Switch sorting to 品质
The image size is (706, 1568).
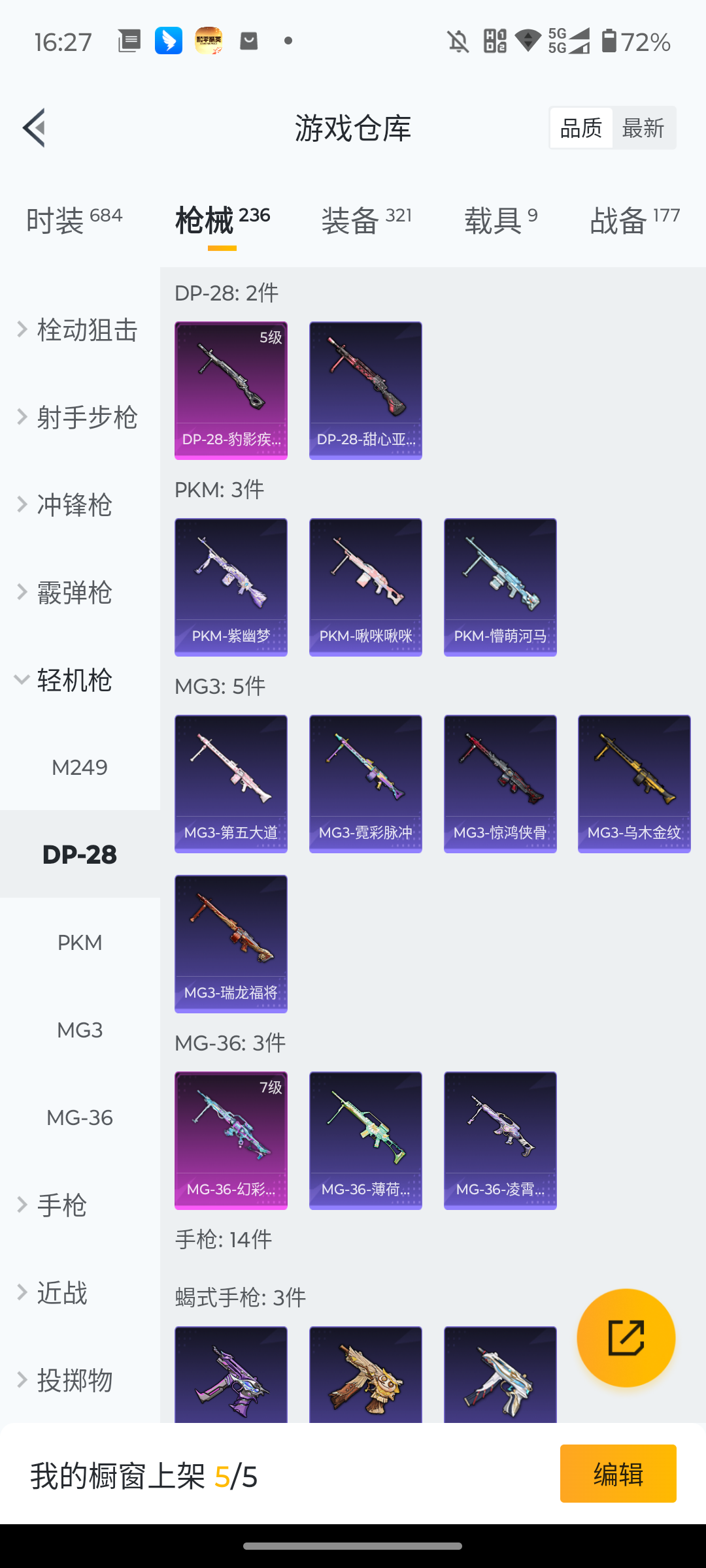pyautogui.click(x=580, y=127)
